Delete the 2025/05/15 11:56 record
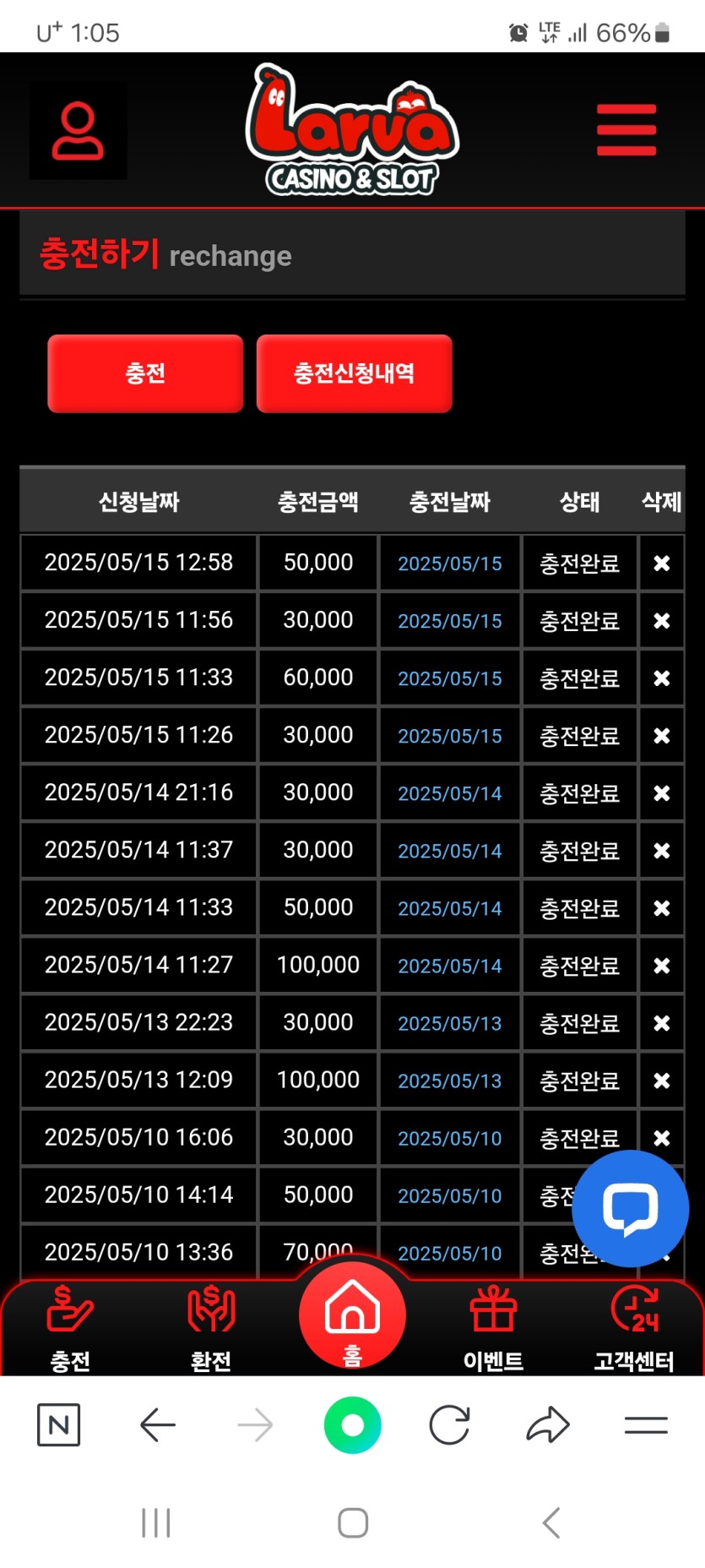The image size is (705, 1568). point(662,620)
